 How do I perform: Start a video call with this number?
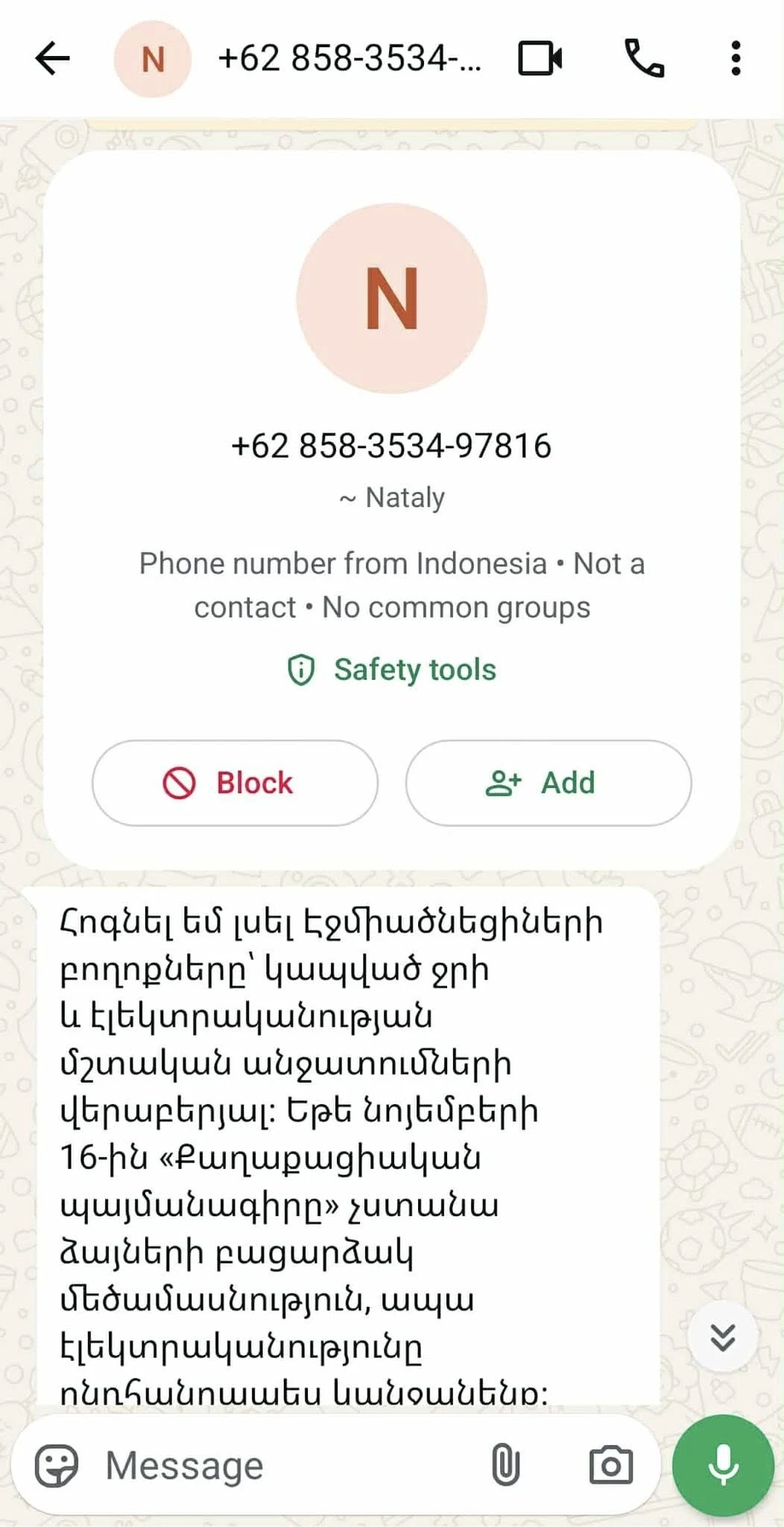tap(540, 58)
